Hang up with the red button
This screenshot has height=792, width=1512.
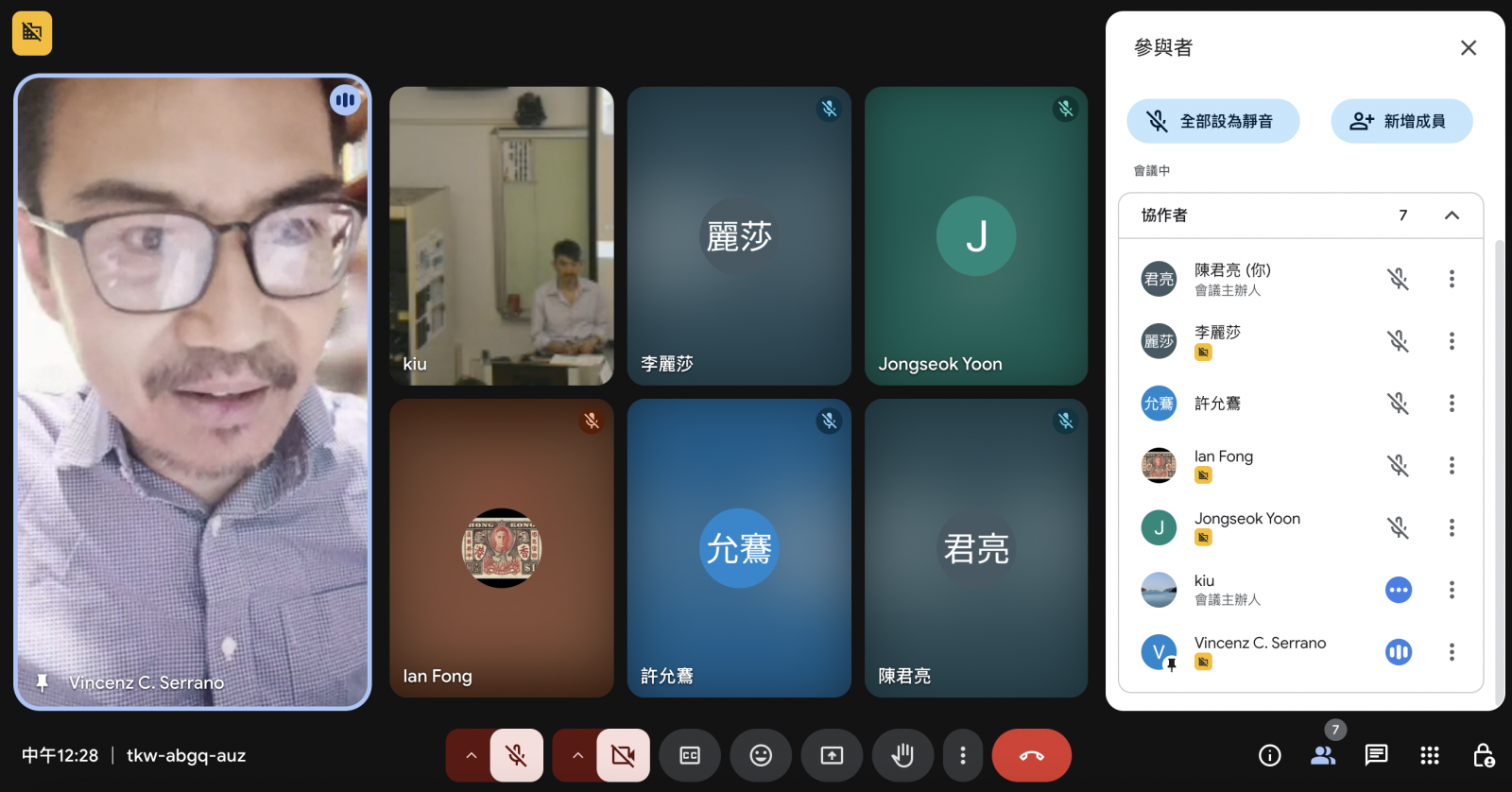[x=1032, y=755]
